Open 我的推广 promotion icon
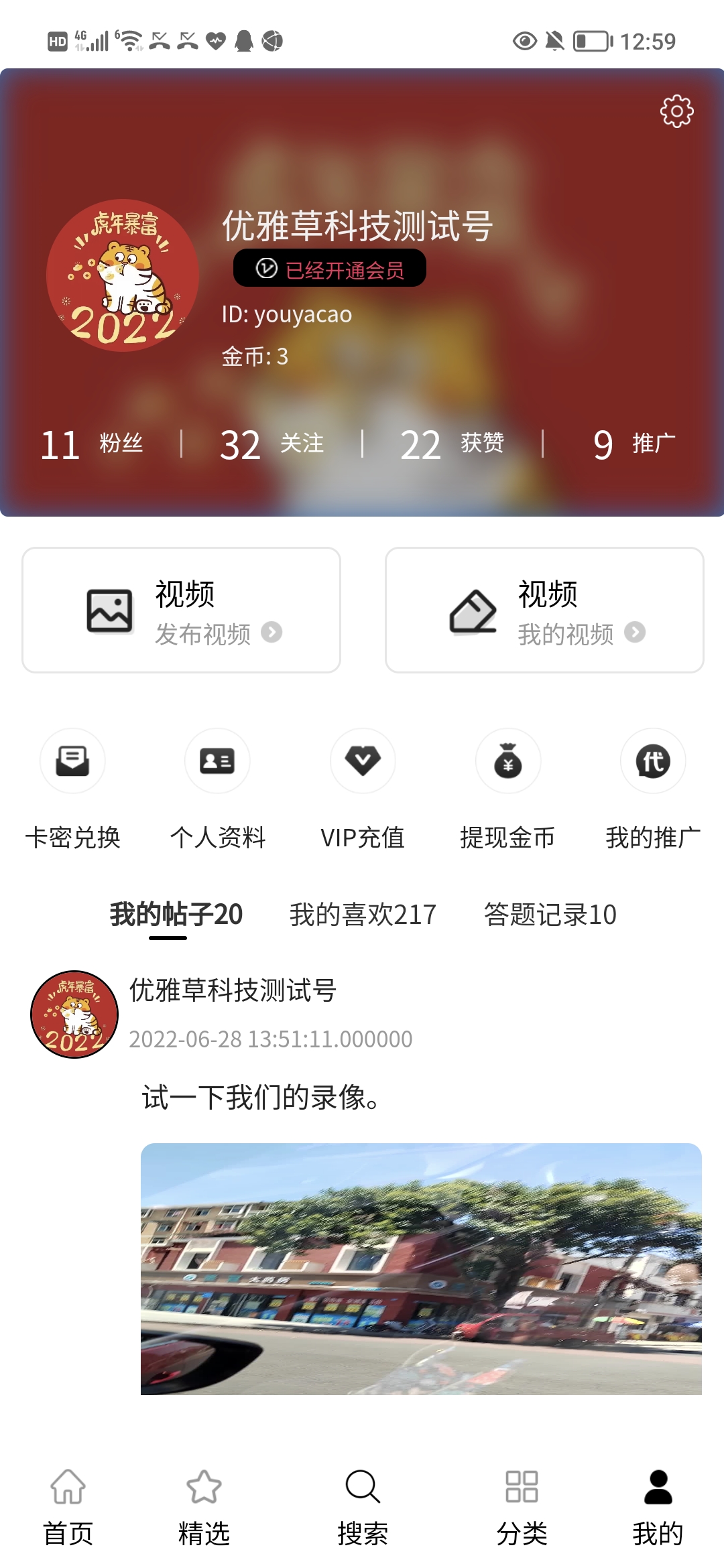The image size is (724, 1568). (652, 761)
